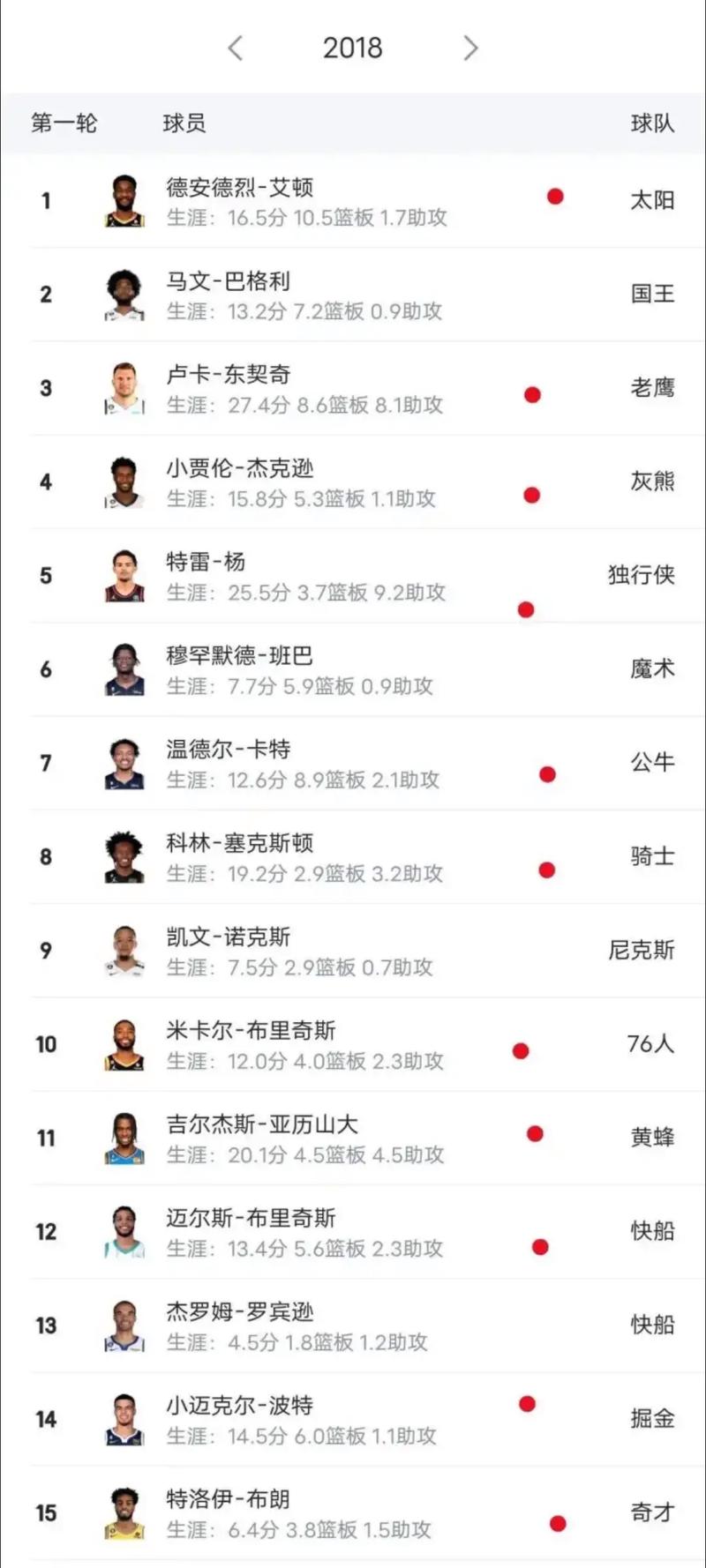706x1568 pixels.
Task: Toggle the red dot next to Trae Young
Action: click(x=526, y=609)
